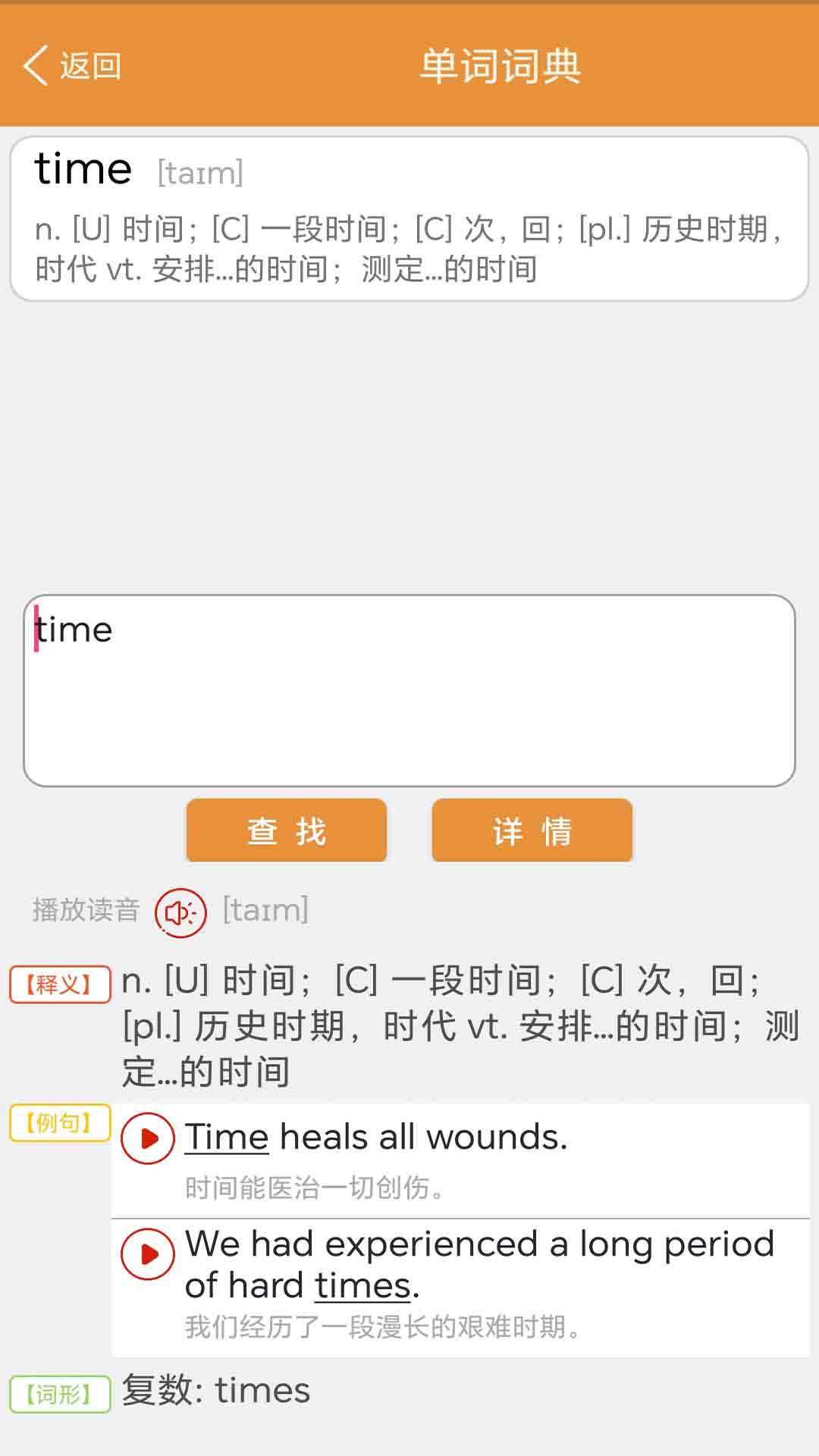This screenshot has width=819, height=1456.
Task: Click the second example's red play icon
Action: click(149, 1254)
